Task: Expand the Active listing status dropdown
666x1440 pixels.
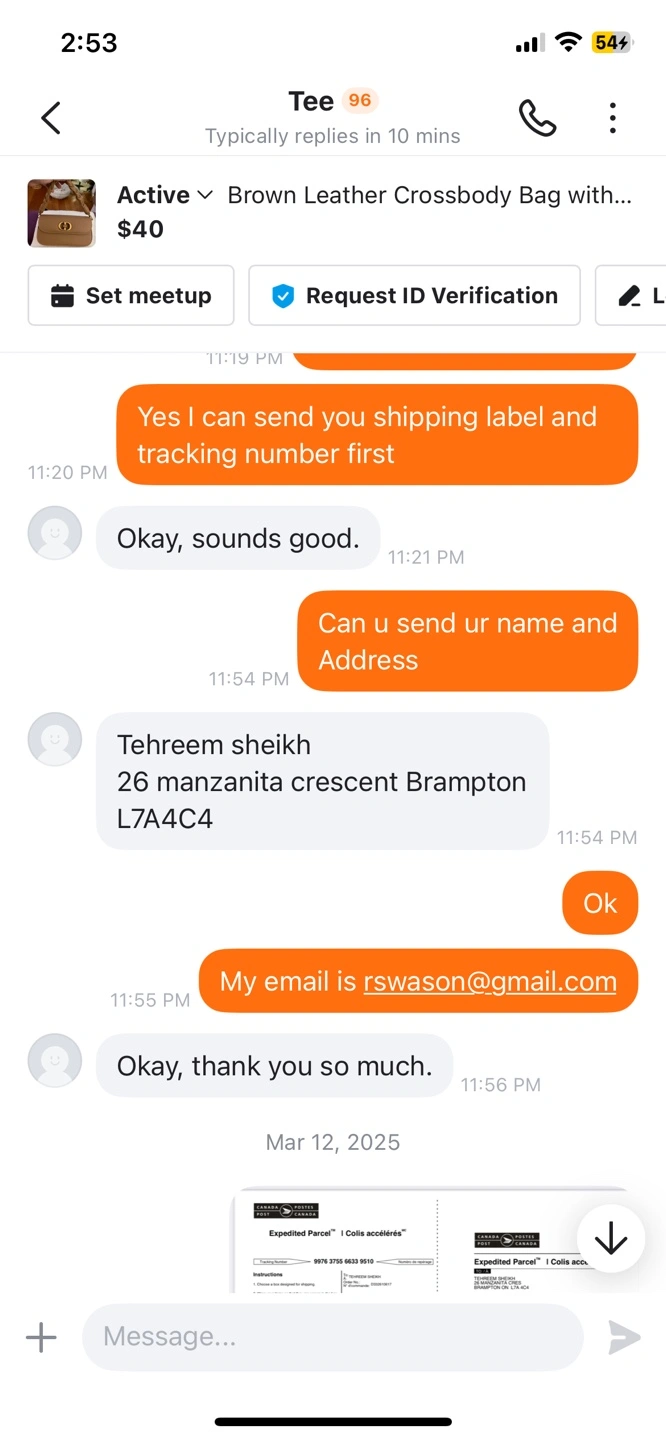Action: click(x=165, y=195)
